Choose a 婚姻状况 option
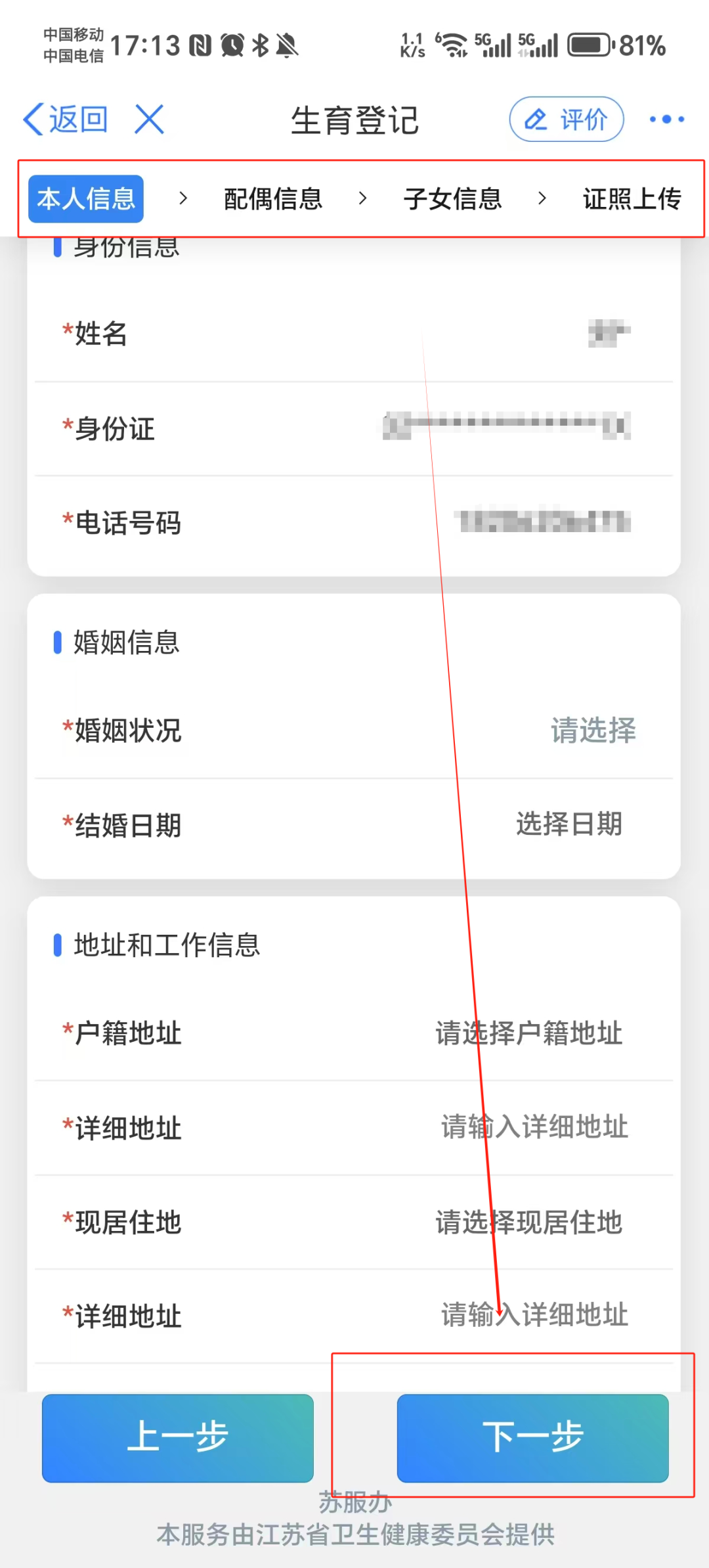The width and height of the screenshot is (709, 1568). 592,730
